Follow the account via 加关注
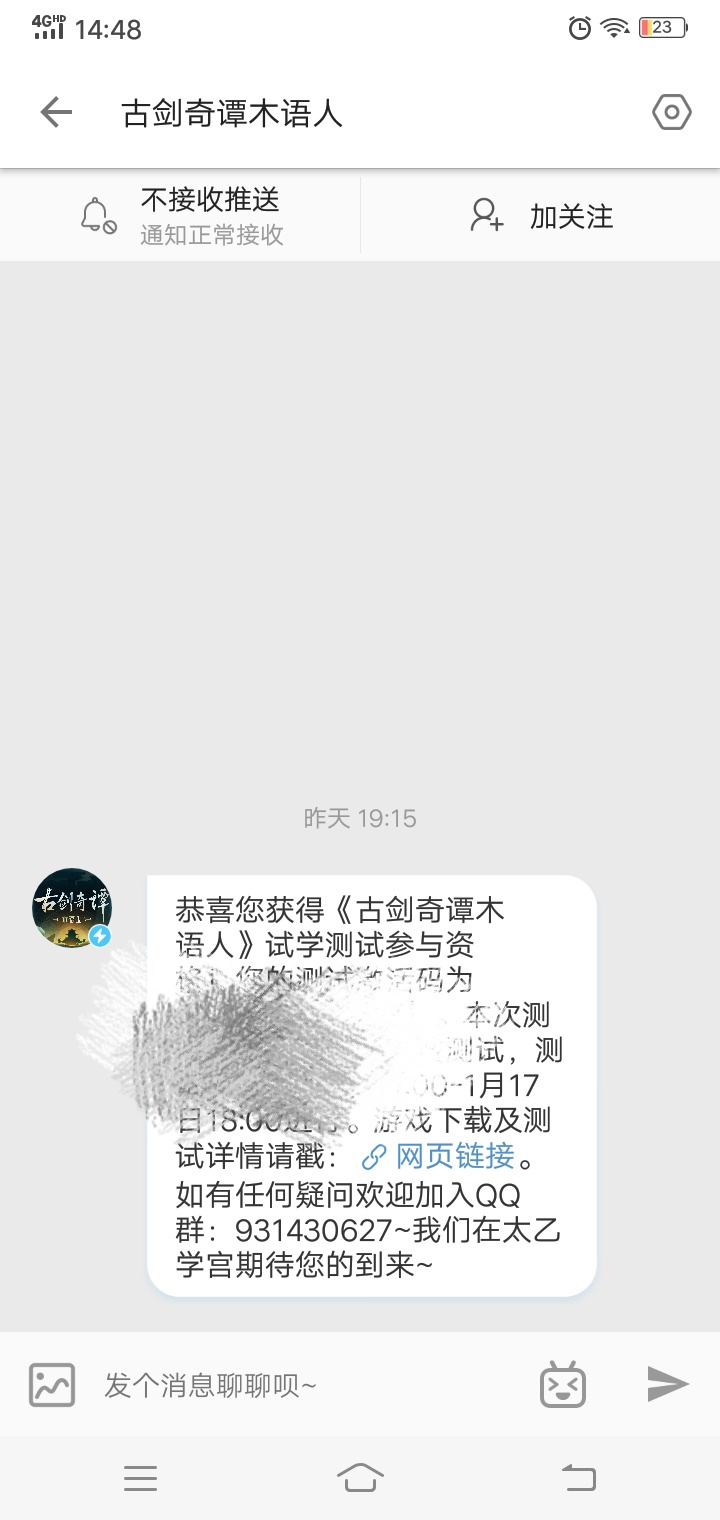 [x=541, y=216]
